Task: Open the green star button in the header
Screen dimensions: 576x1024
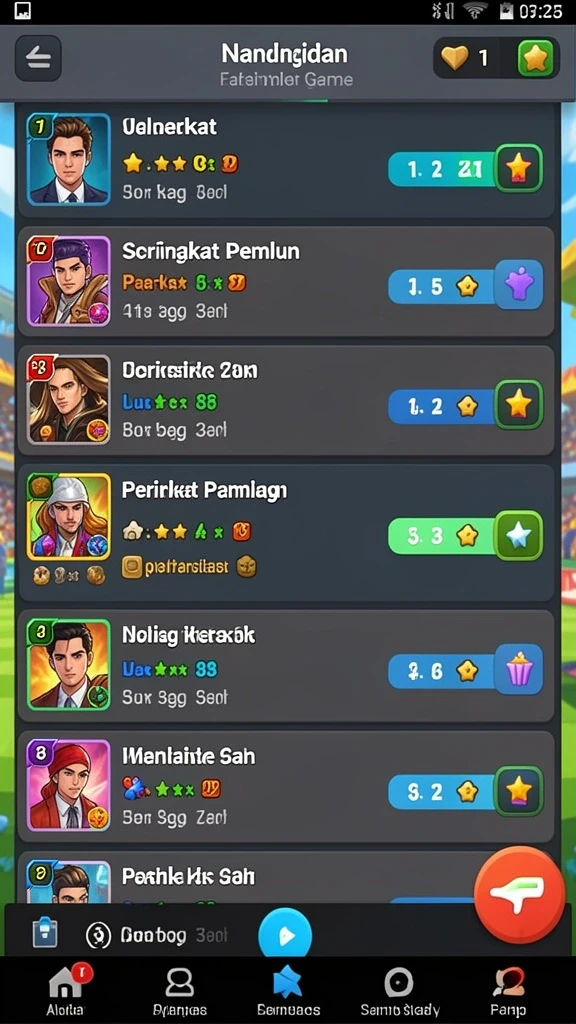Action: [x=536, y=58]
